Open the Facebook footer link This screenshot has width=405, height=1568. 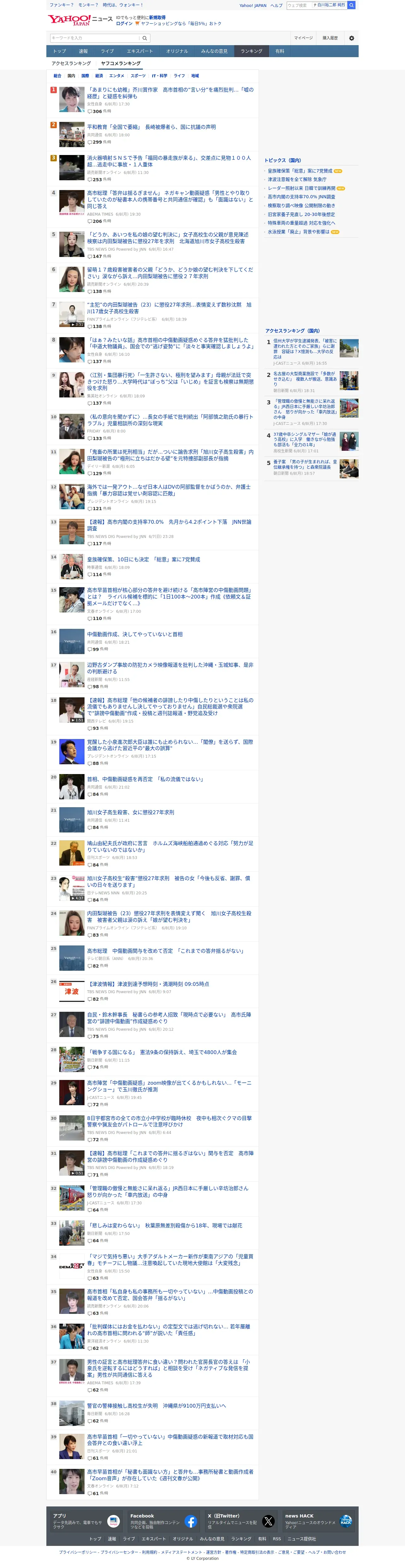(163, 1522)
